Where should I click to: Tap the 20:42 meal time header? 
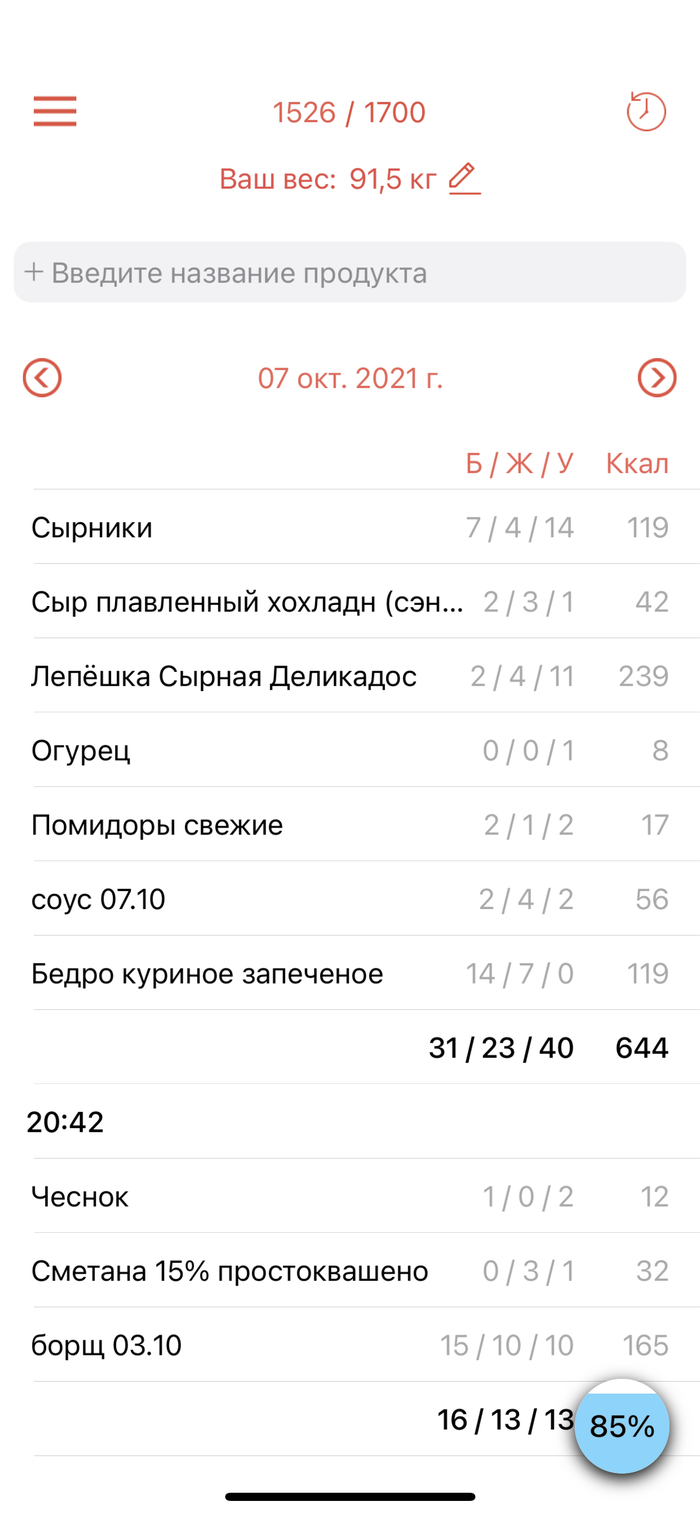(x=66, y=1122)
